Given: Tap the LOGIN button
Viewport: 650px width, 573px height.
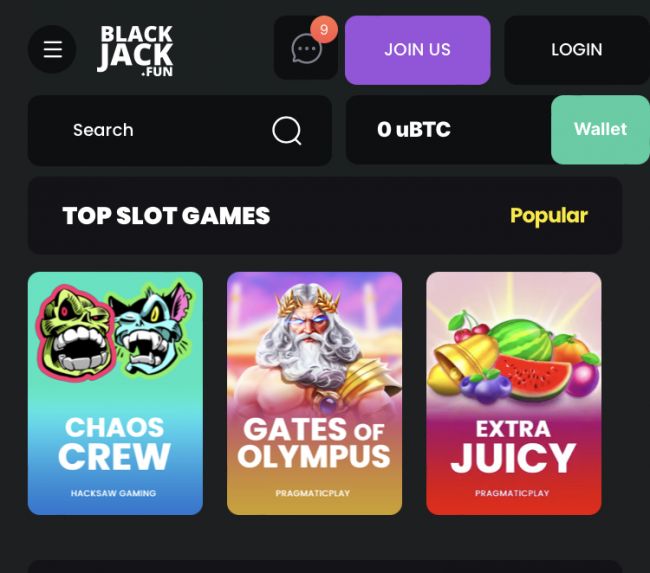Looking at the screenshot, I should click(x=576, y=49).
